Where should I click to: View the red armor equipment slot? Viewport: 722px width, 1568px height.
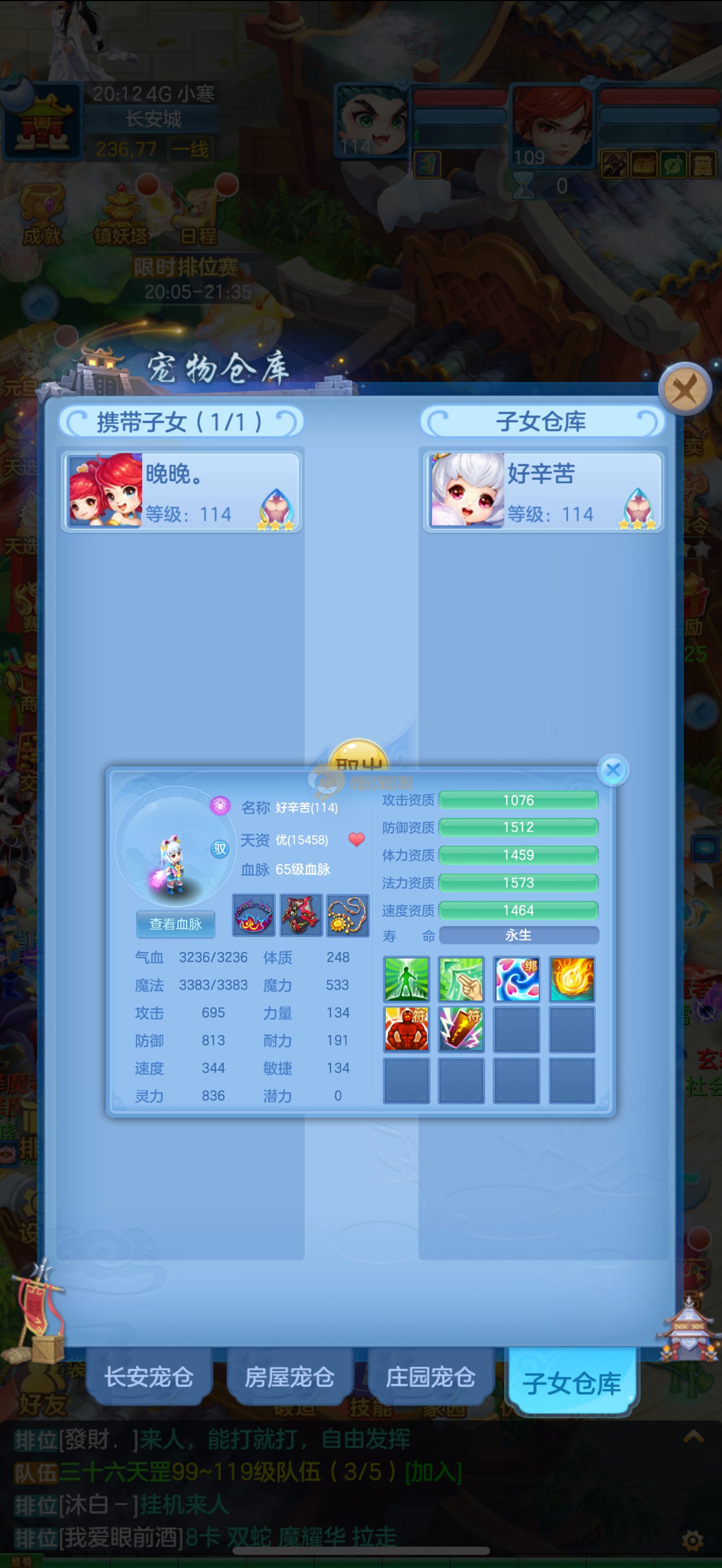pos(301,914)
